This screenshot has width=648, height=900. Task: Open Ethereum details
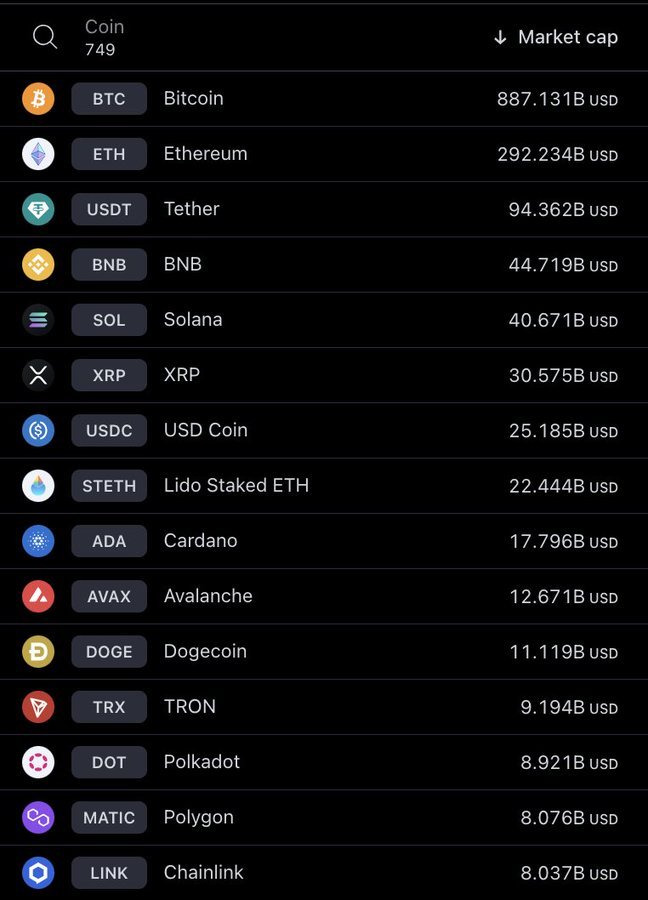[205, 154]
